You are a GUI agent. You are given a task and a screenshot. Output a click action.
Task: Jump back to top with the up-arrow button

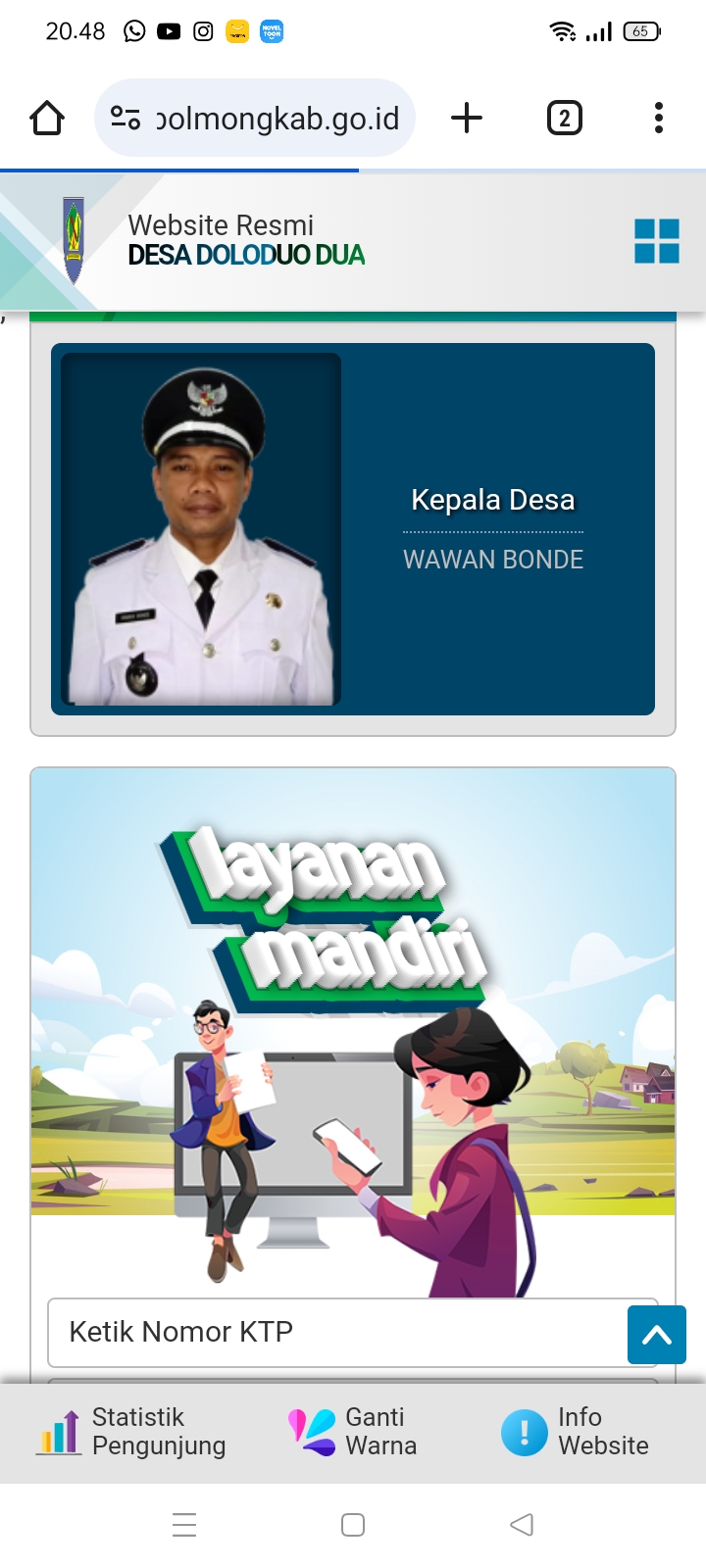[657, 1335]
